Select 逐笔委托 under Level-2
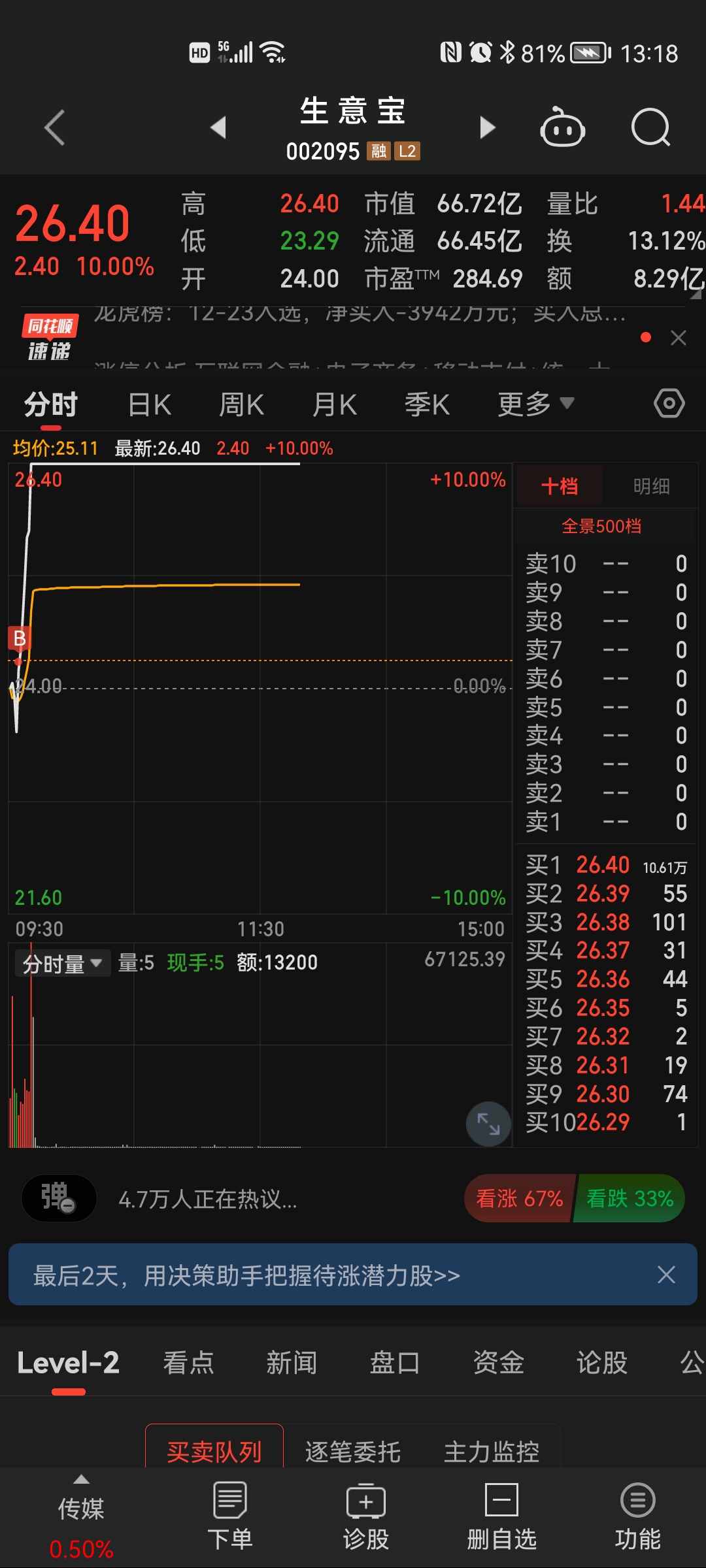 [353, 1452]
